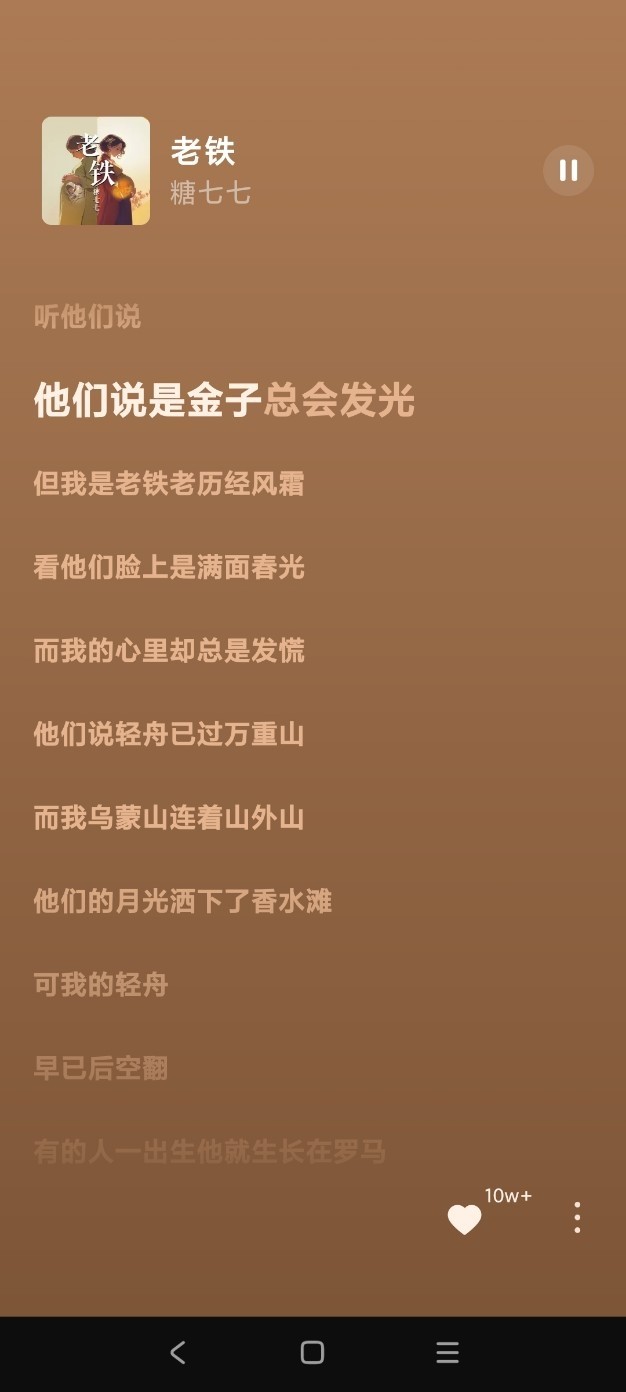Like the song with the heart icon

(464, 1219)
